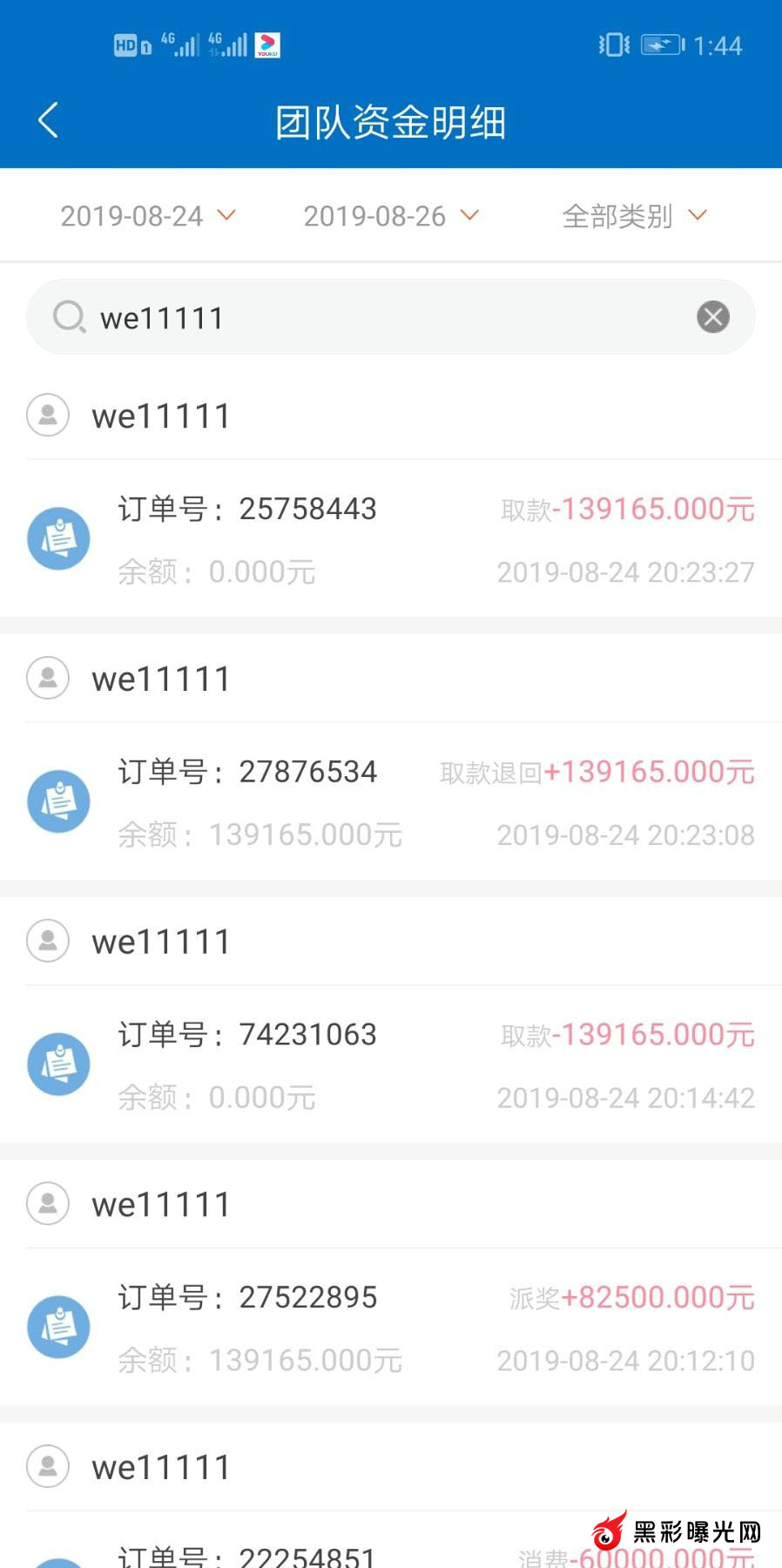
Task: Open the start date 2019-08-24 picker
Action: point(147,216)
